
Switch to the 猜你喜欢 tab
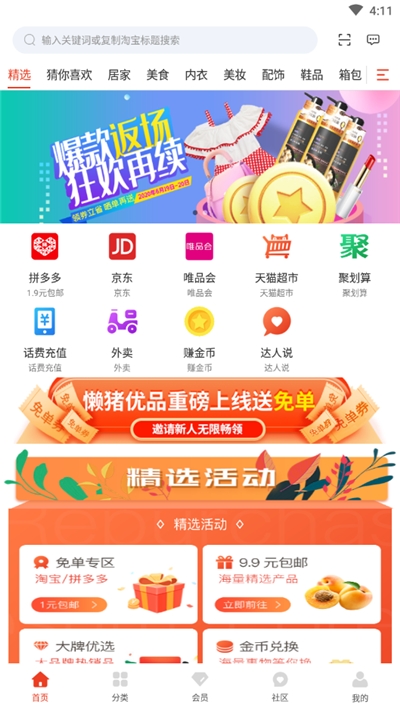coord(69,74)
